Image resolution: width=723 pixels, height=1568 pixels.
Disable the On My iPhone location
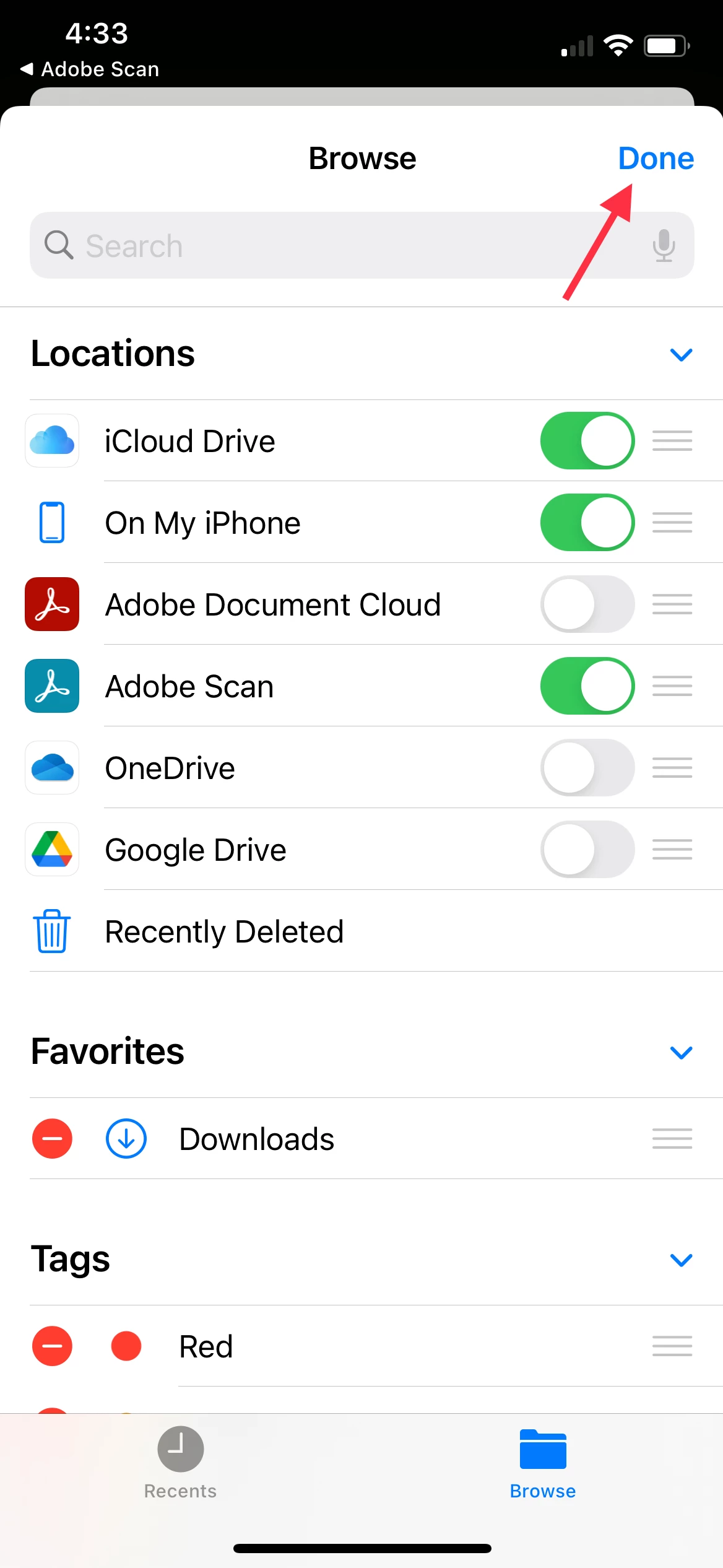(x=587, y=523)
